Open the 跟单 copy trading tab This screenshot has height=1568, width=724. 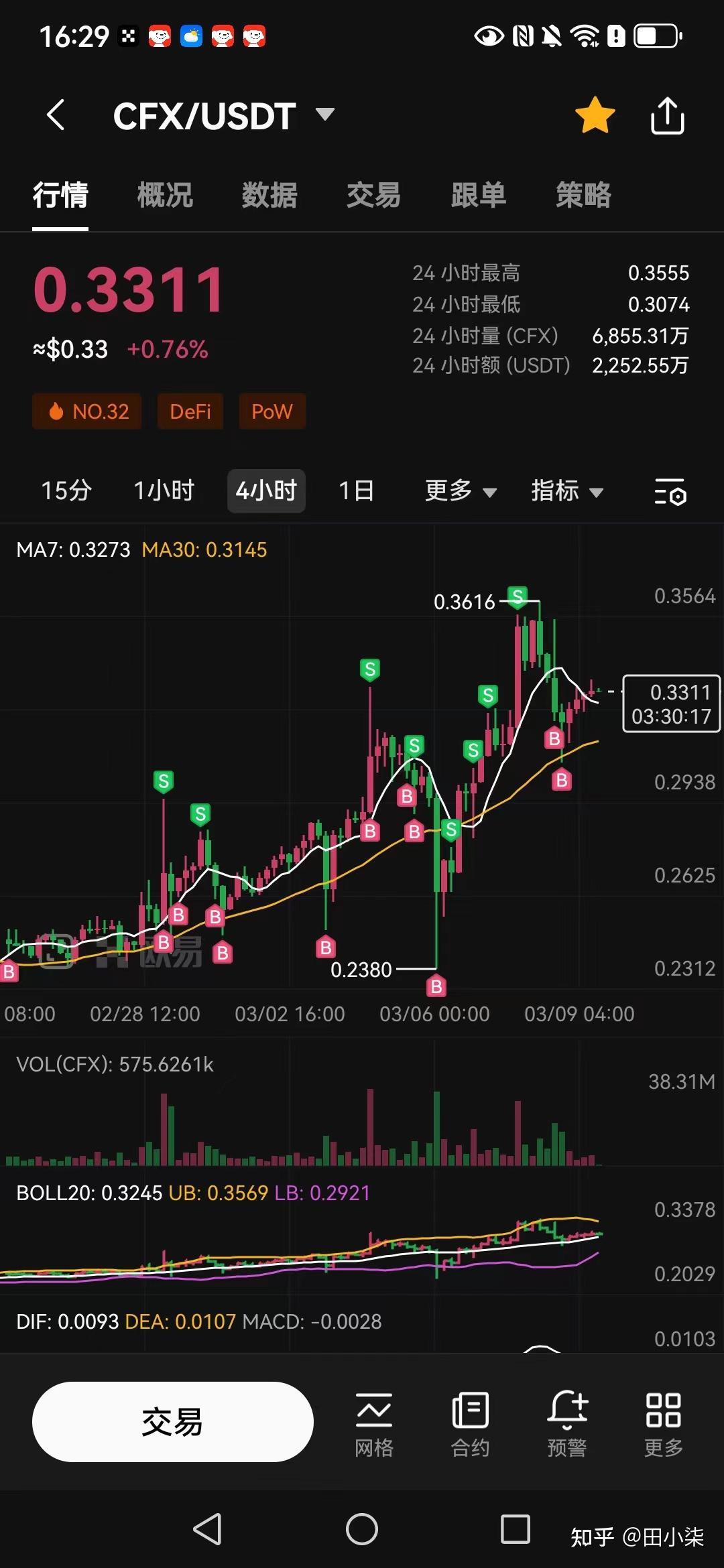(x=479, y=195)
